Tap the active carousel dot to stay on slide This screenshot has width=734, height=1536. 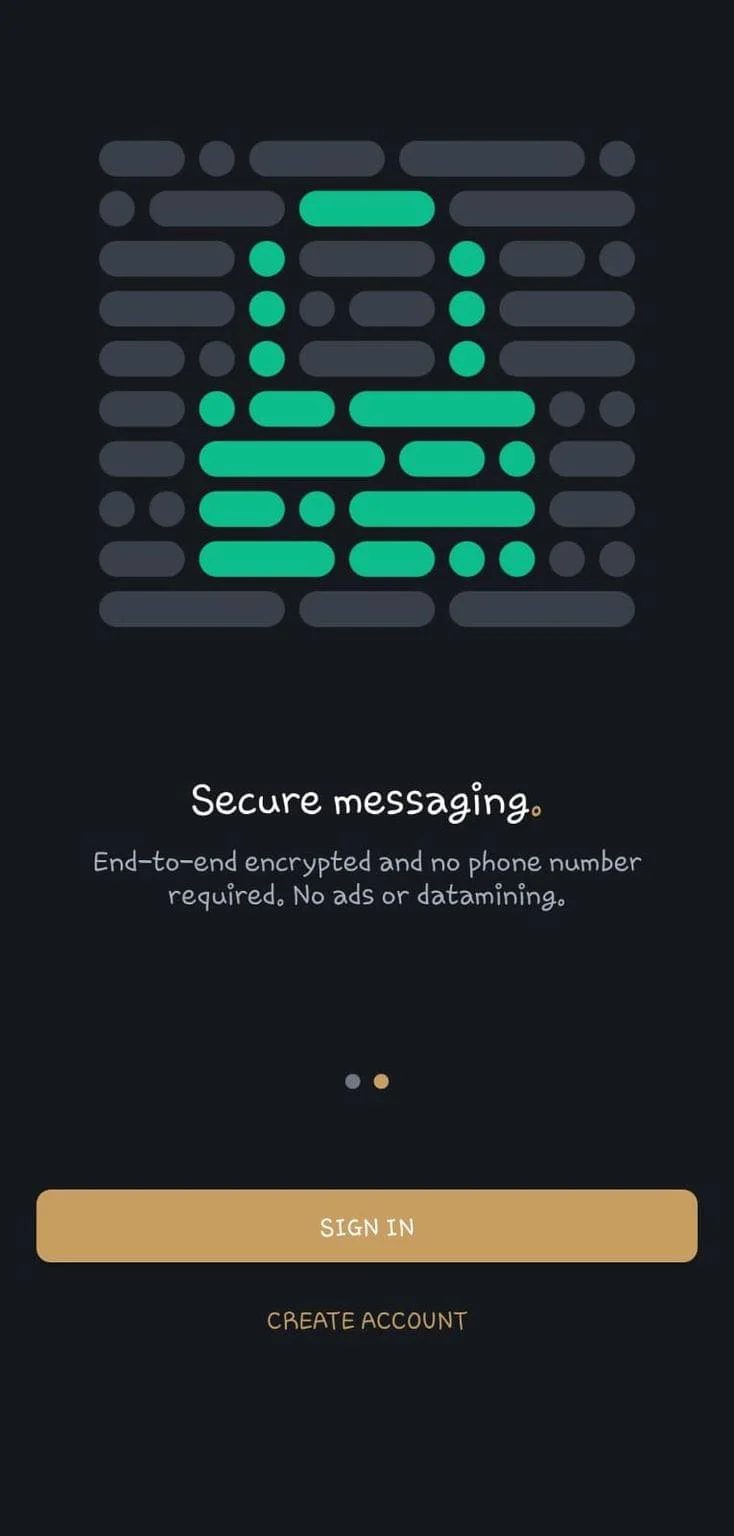(380, 1081)
